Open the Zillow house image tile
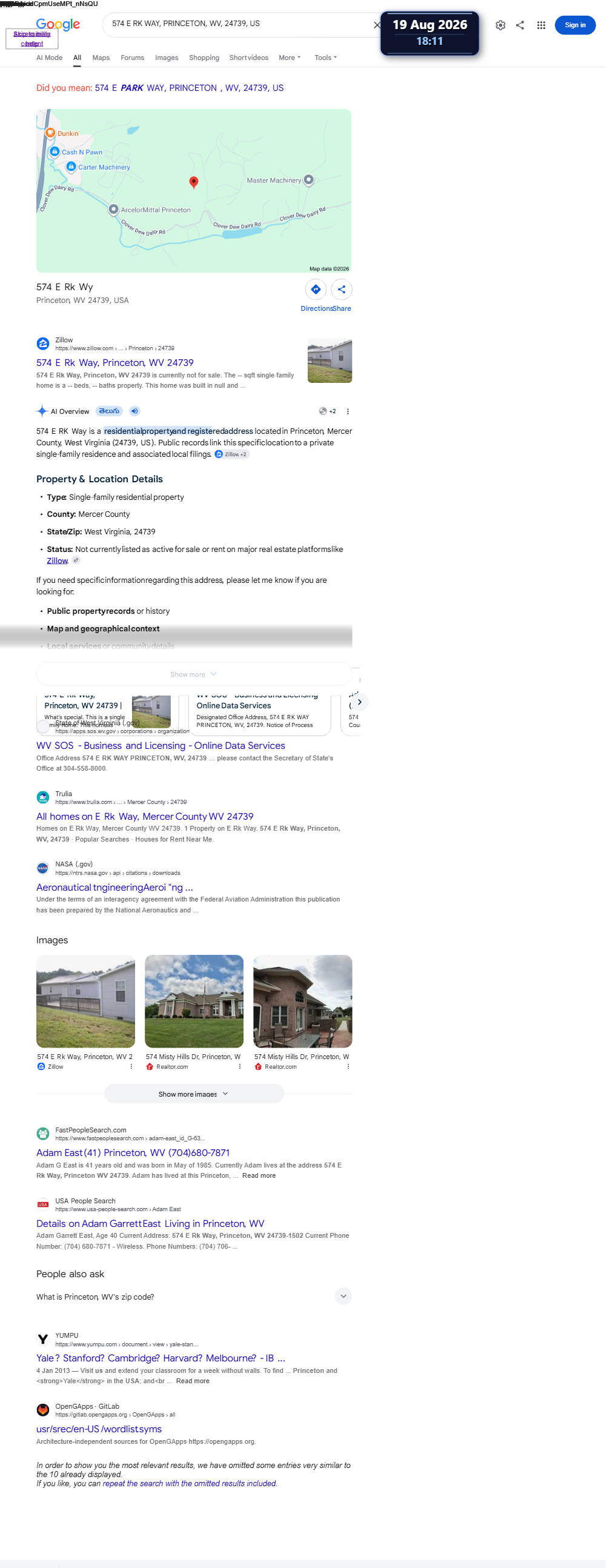The width and height of the screenshot is (613, 1568). (x=87, y=1002)
